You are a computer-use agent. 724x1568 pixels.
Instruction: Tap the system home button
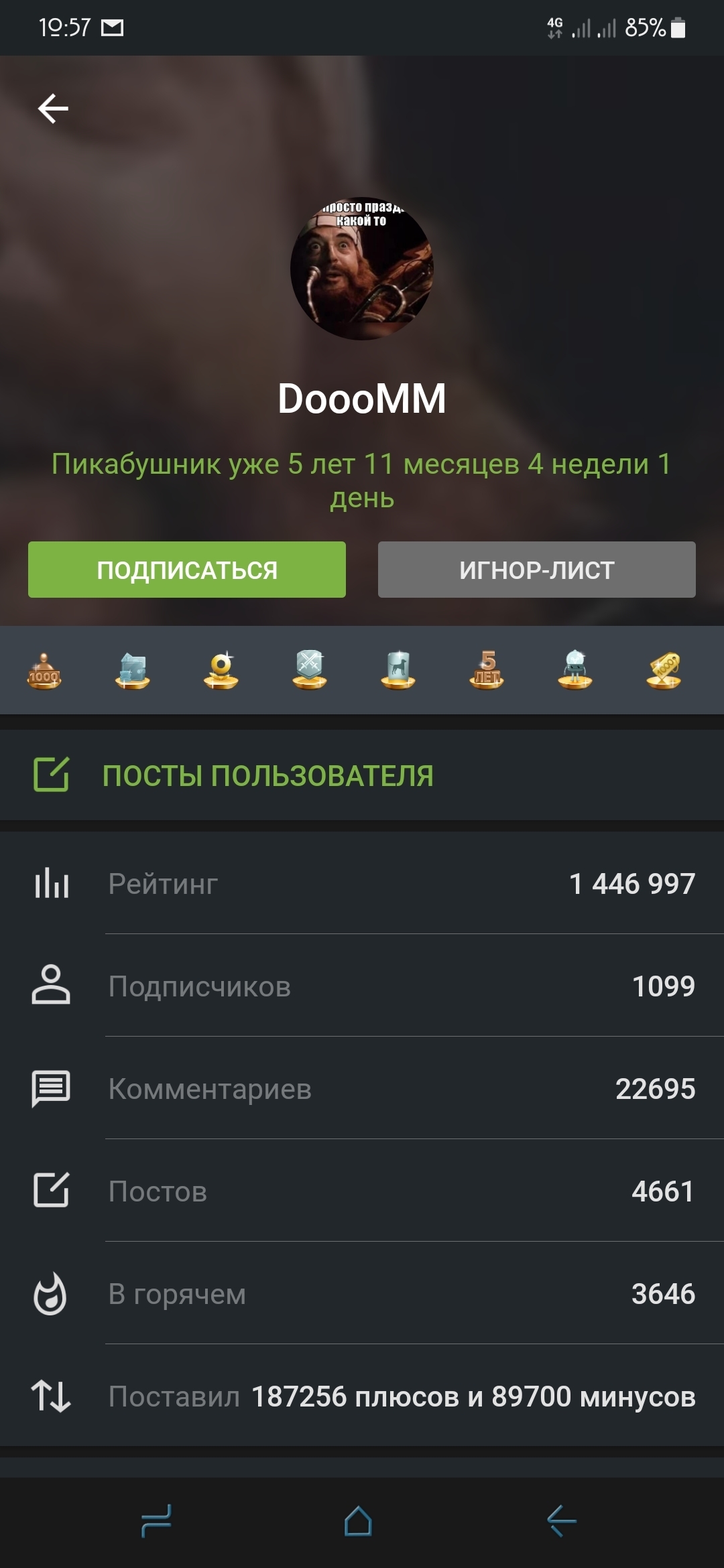(x=358, y=1521)
